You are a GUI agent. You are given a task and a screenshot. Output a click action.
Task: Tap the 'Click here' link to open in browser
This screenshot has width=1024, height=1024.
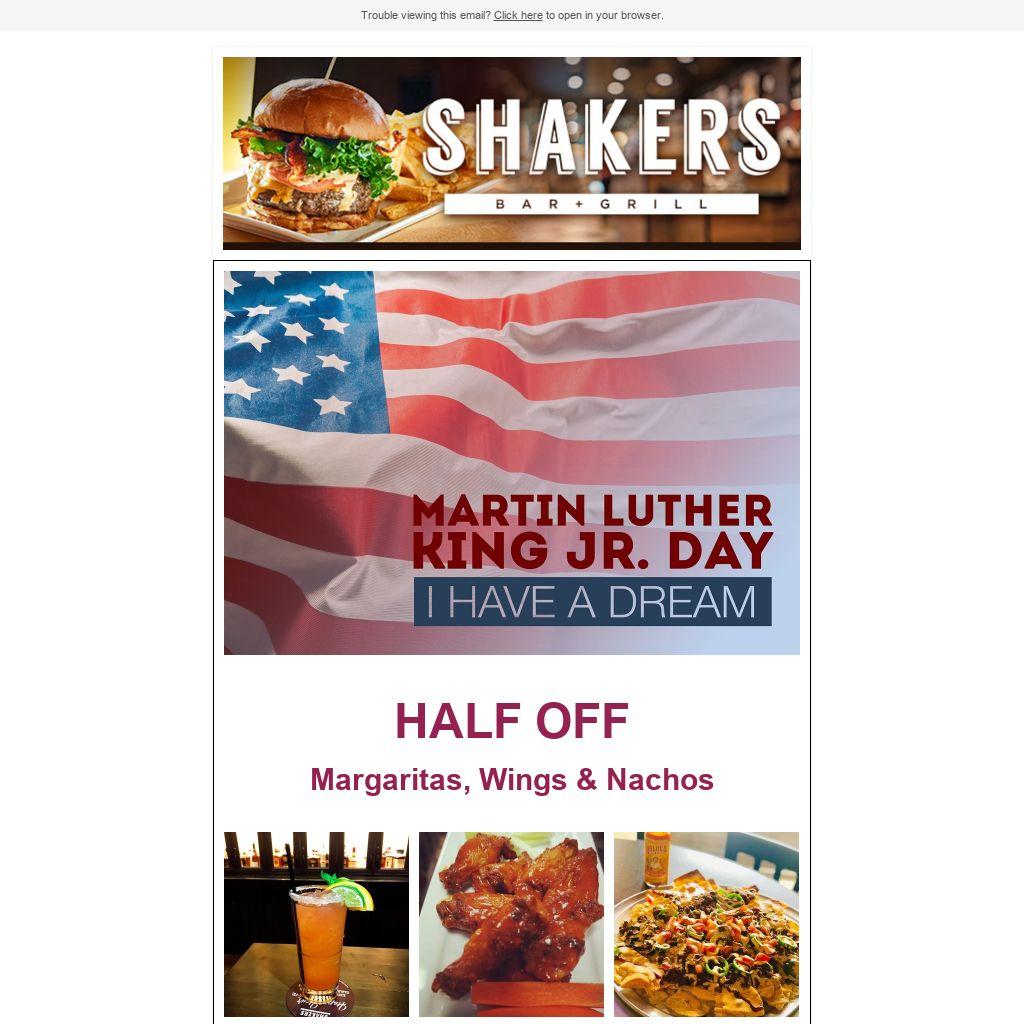[x=518, y=16]
